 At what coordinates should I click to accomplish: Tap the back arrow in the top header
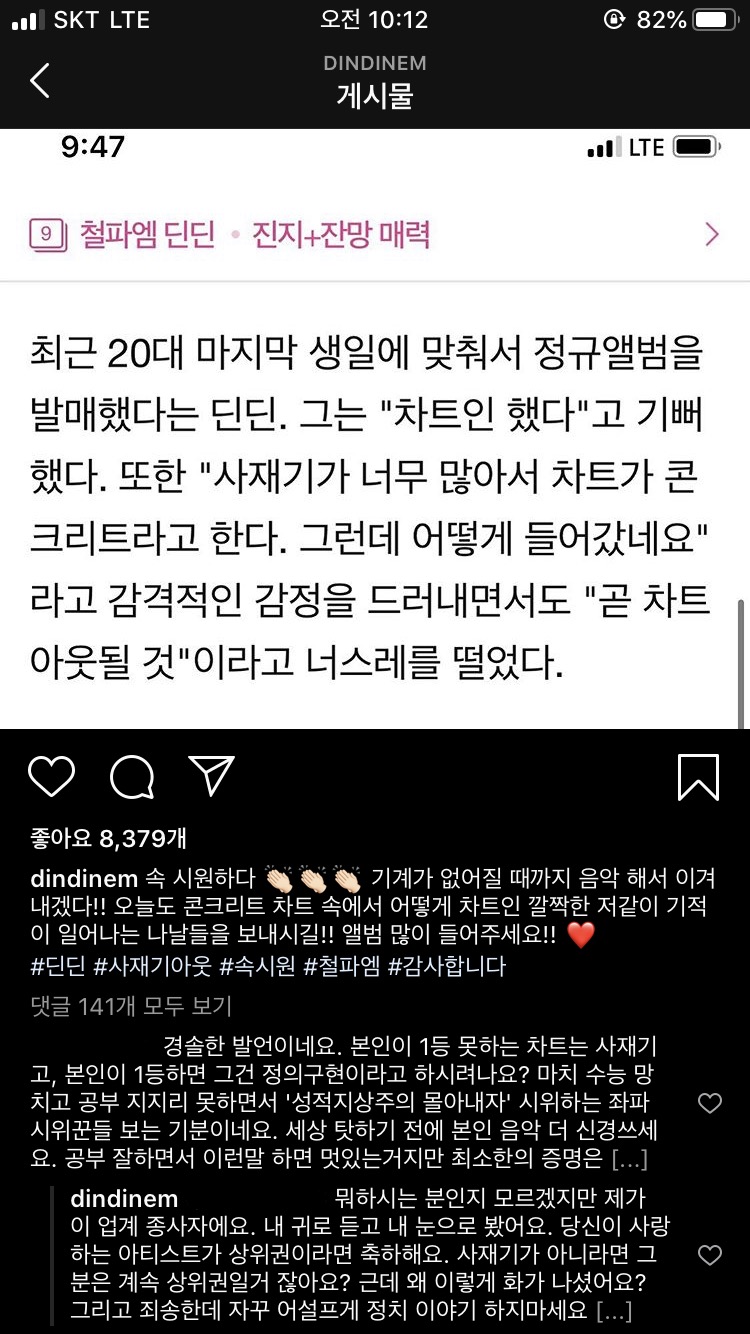(39, 82)
